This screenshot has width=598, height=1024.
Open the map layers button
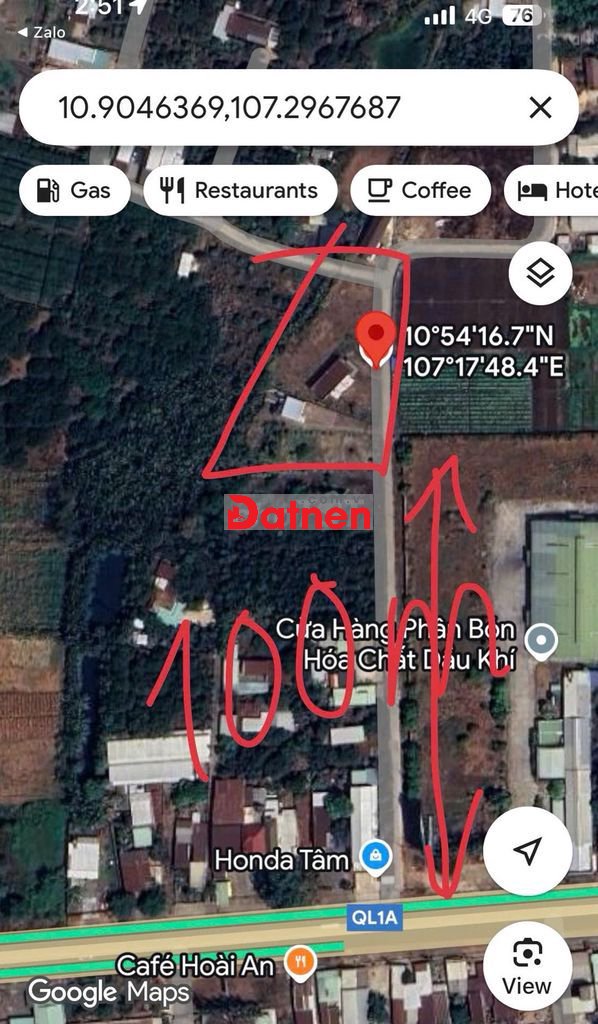(541, 274)
